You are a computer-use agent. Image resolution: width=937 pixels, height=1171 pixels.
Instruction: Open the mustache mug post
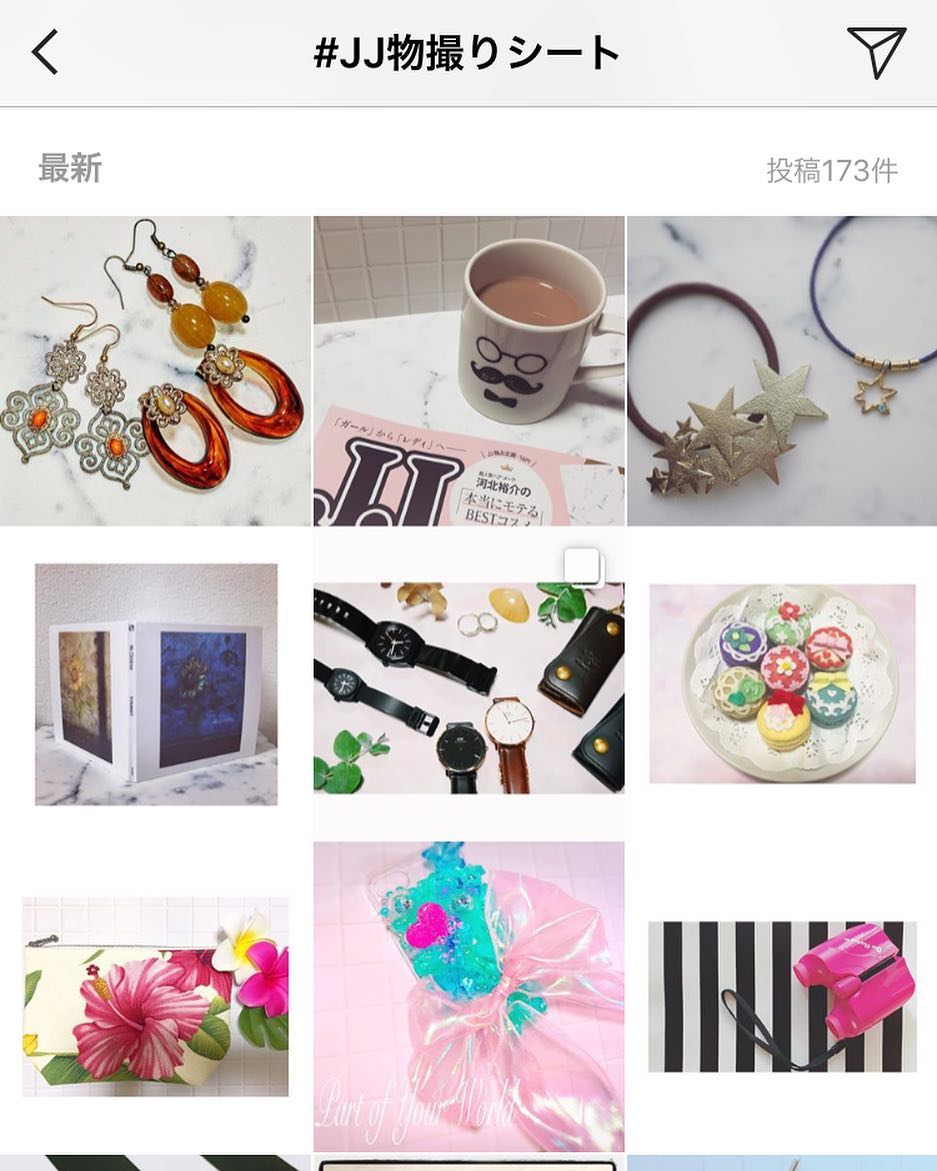coord(469,371)
